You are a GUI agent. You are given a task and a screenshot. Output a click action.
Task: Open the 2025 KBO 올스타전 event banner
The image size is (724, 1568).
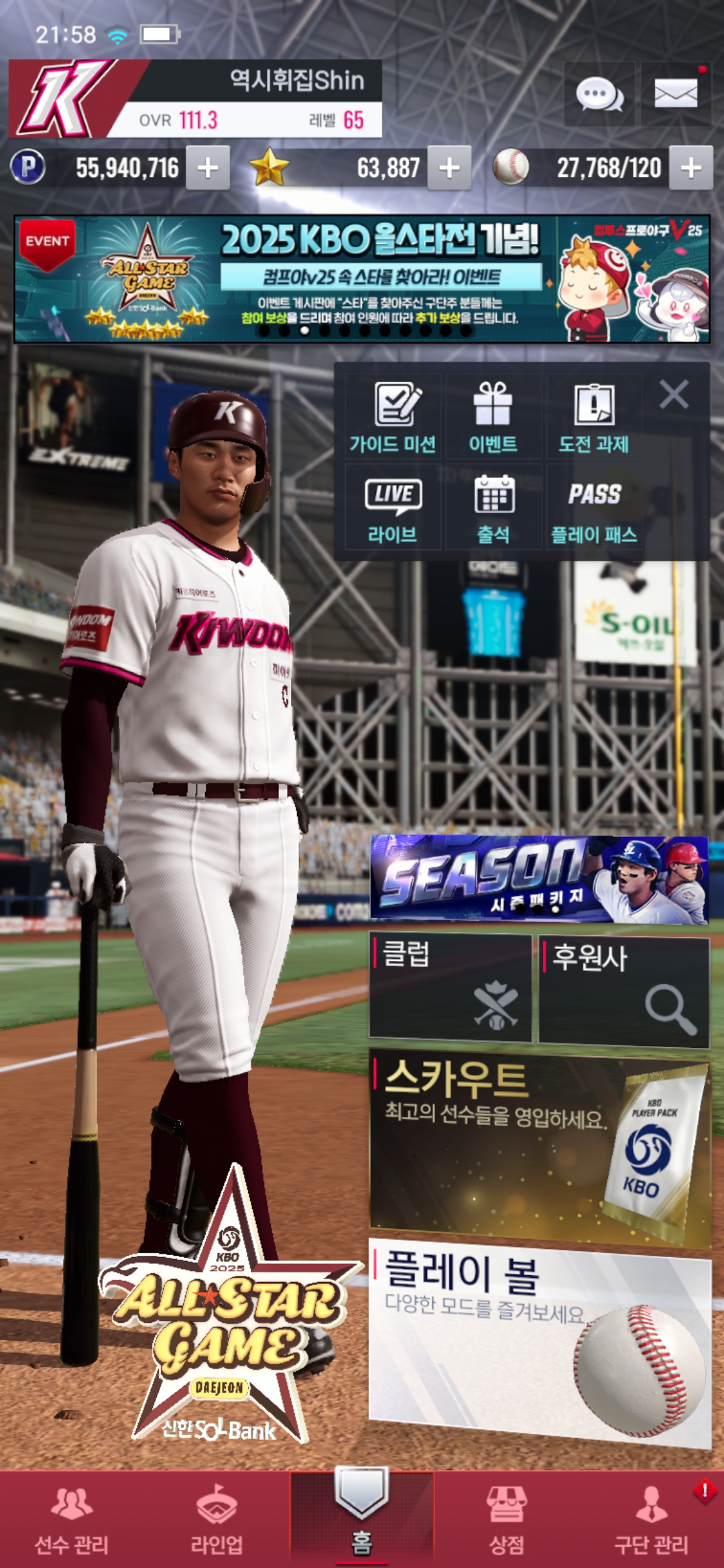click(x=362, y=279)
